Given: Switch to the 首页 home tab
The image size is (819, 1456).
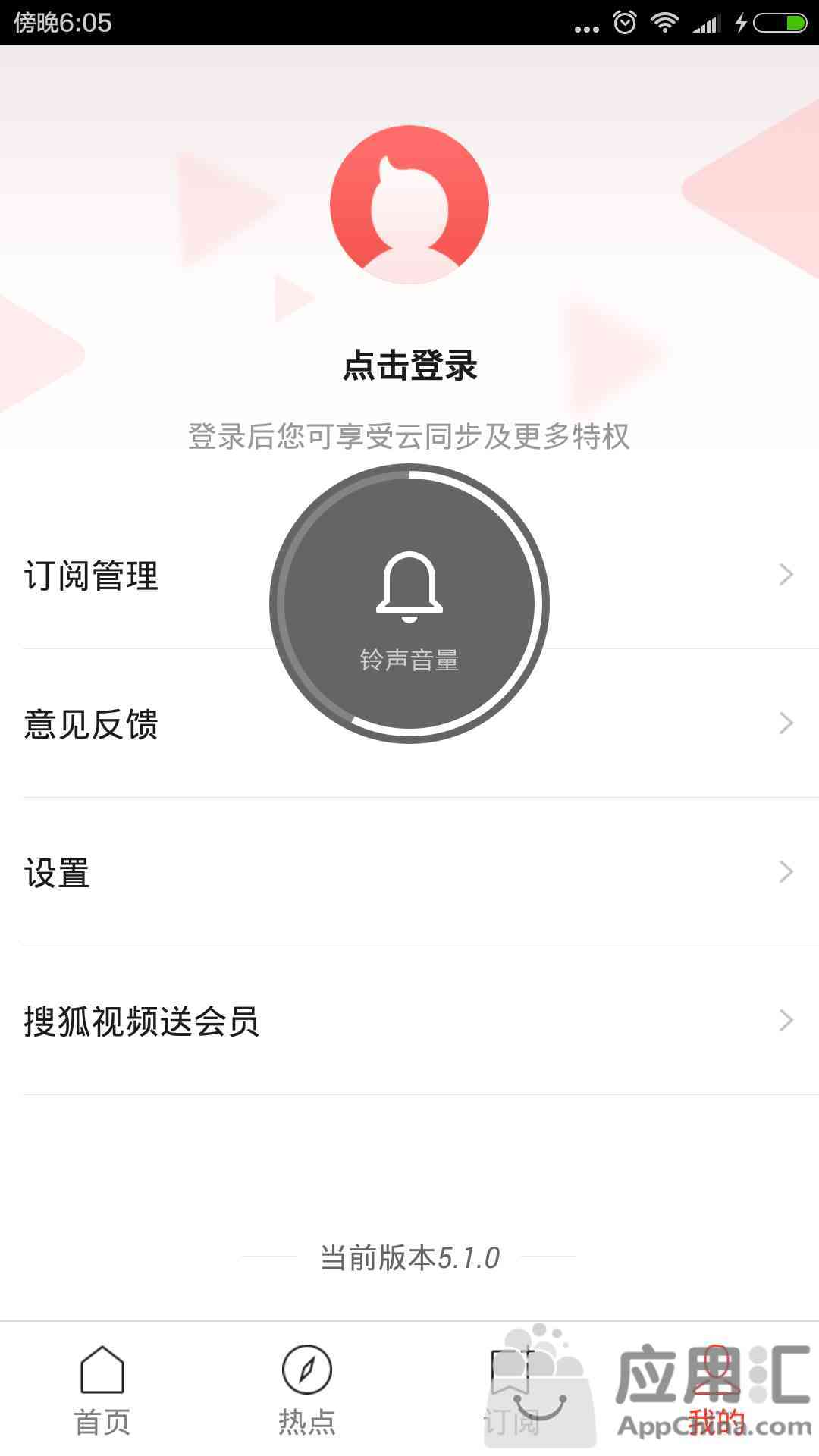Looking at the screenshot, I should click(x=102, y=1389).
